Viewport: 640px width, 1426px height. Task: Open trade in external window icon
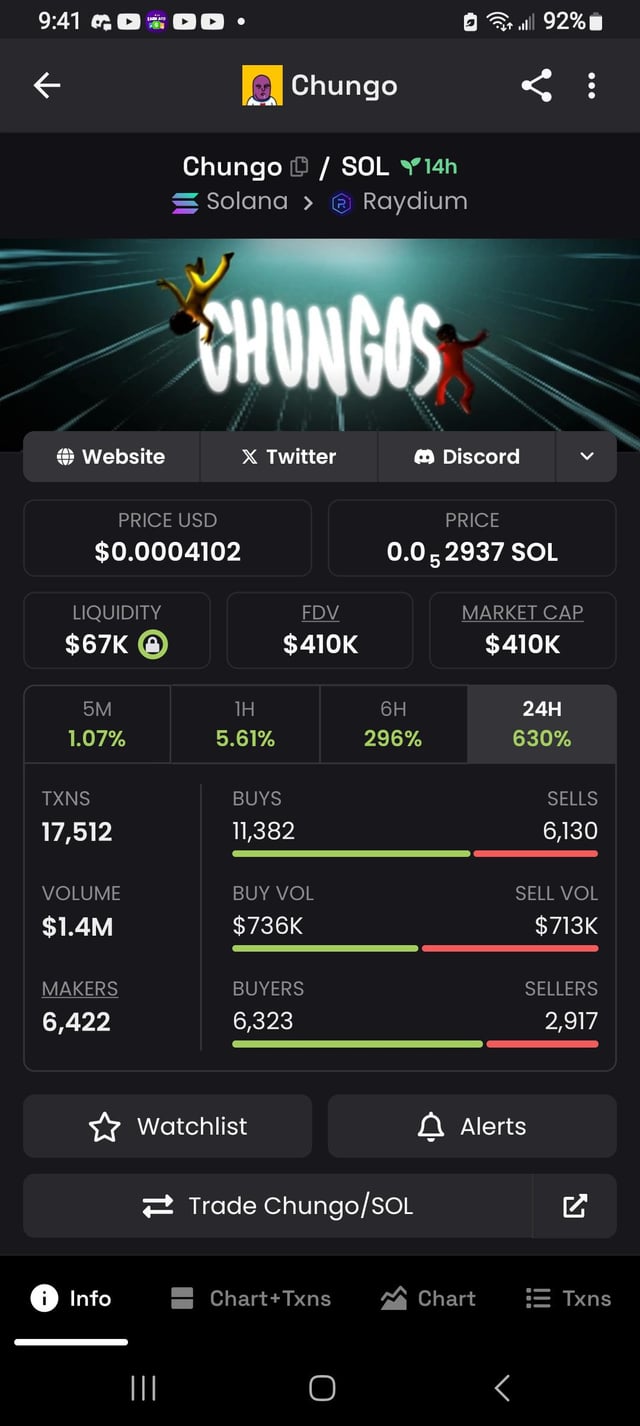tap(575, 1206)
